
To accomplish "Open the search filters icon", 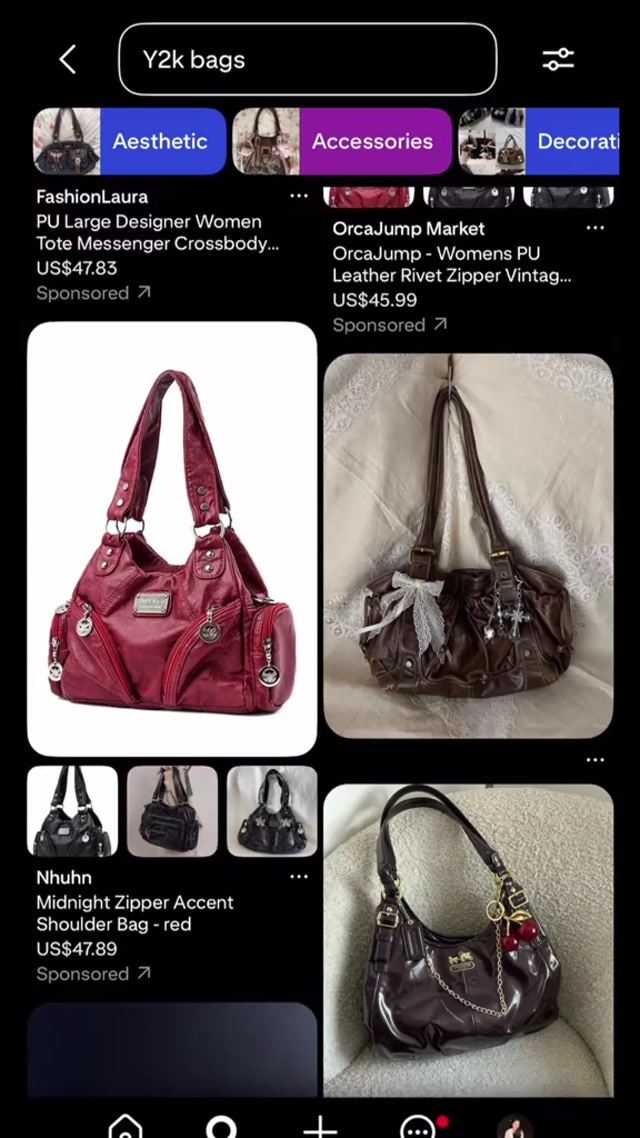I will pyautogui.click(x=558, y=60).
